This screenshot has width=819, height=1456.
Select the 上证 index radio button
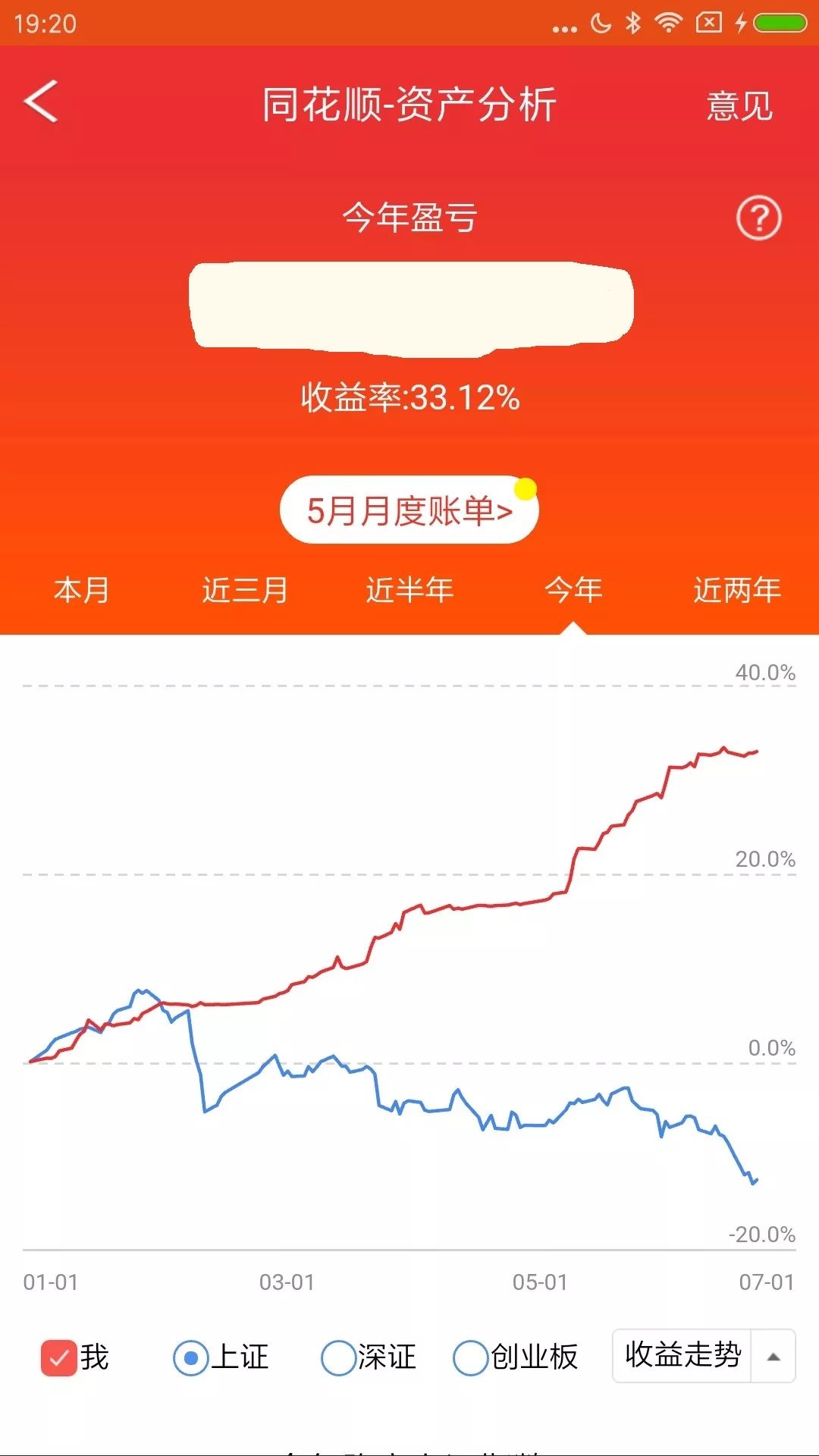click(191, 1357)
